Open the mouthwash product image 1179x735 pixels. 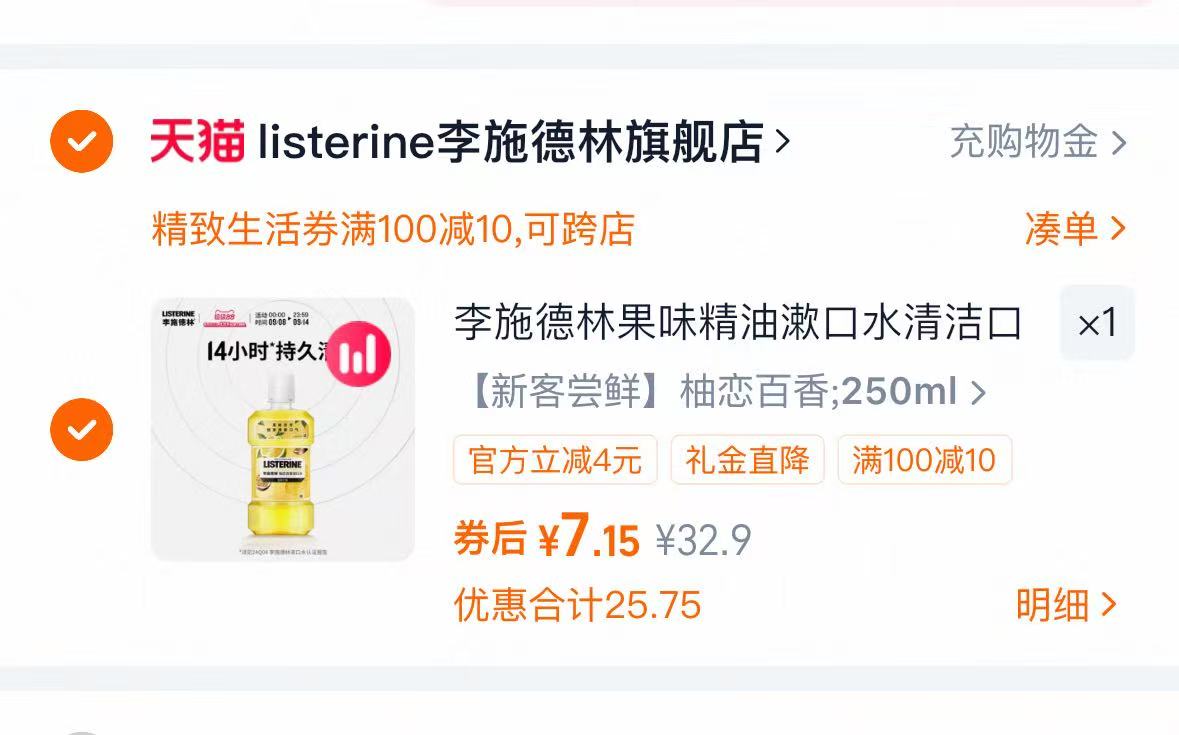[283, 429]
